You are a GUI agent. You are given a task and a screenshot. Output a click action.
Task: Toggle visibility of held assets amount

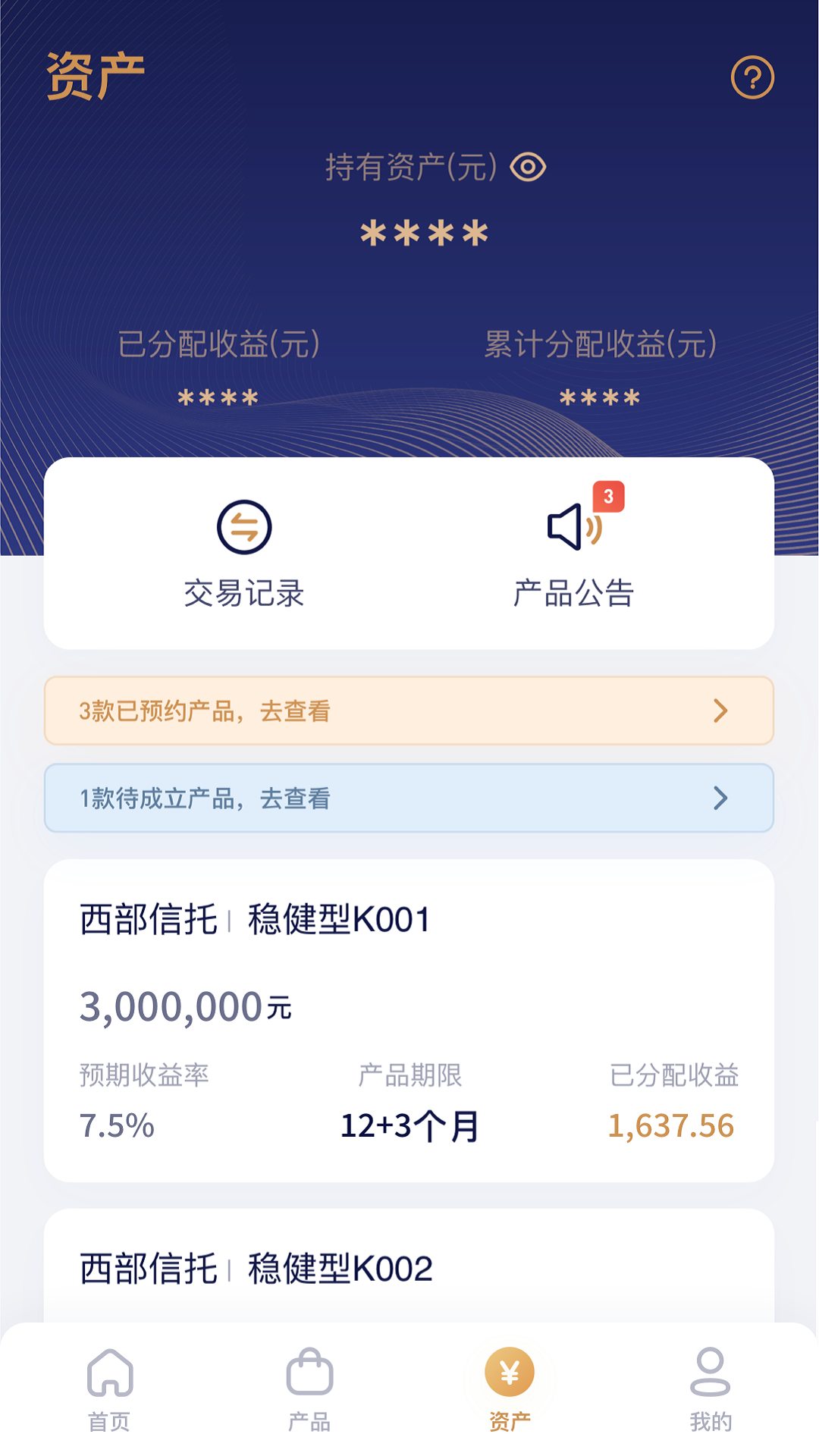528,167
